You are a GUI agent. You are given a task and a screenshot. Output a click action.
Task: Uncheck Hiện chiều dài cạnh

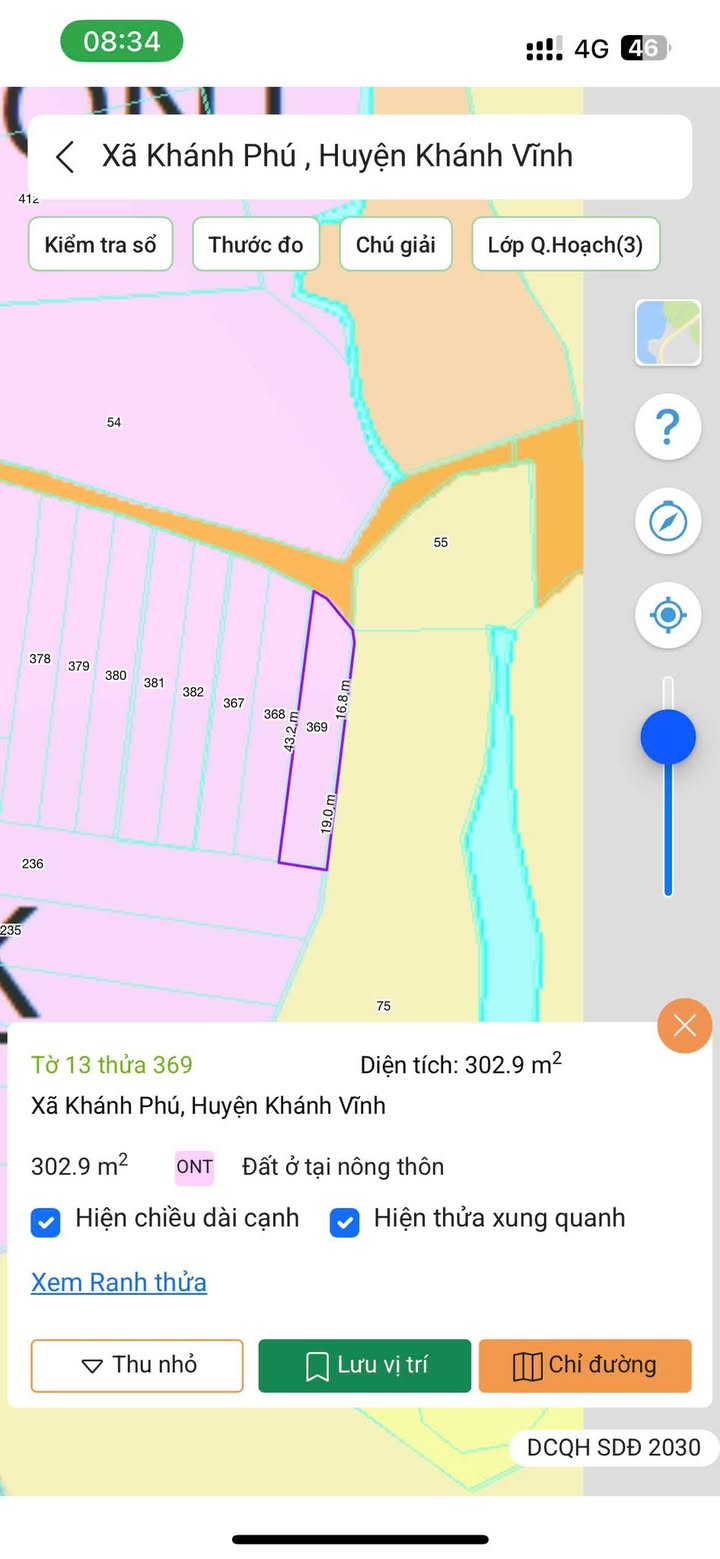pyautogui.click(x=46, y=1222)
